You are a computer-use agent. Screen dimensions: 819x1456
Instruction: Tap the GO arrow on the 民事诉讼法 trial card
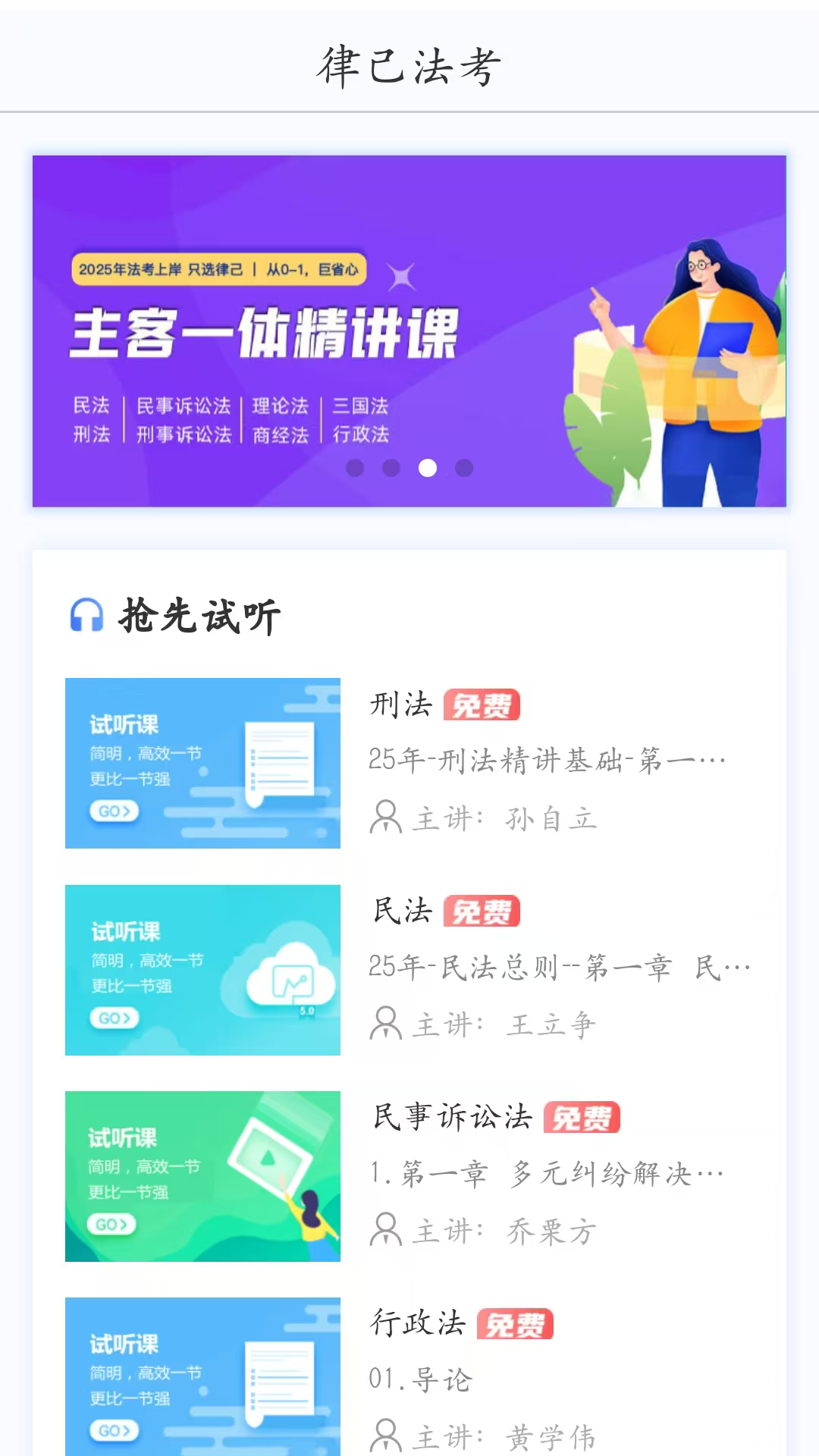[111, 1223]
